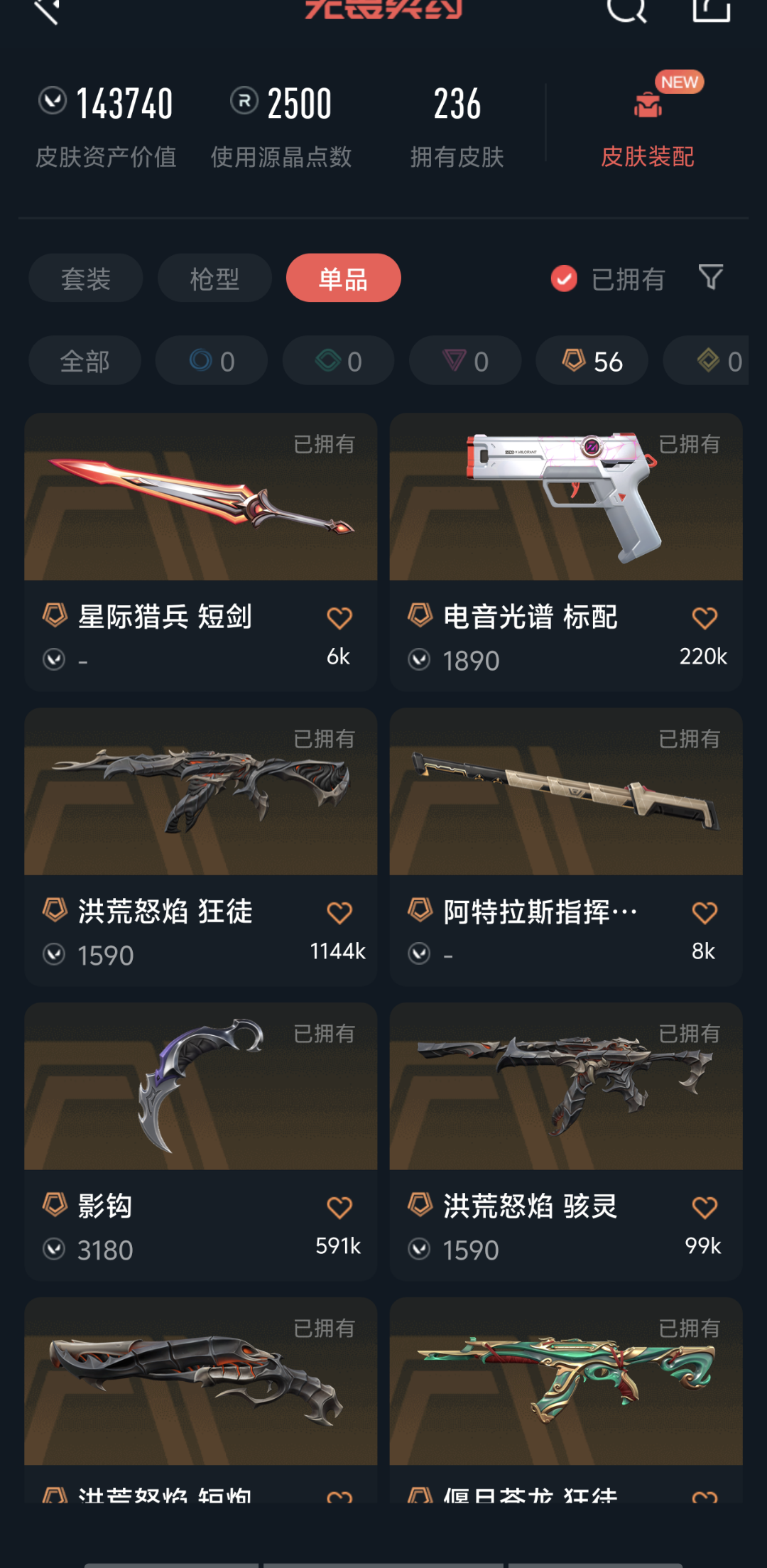The image size is (767, 1568).
Task: Select the 单品 tab
Action: [343, 279]
